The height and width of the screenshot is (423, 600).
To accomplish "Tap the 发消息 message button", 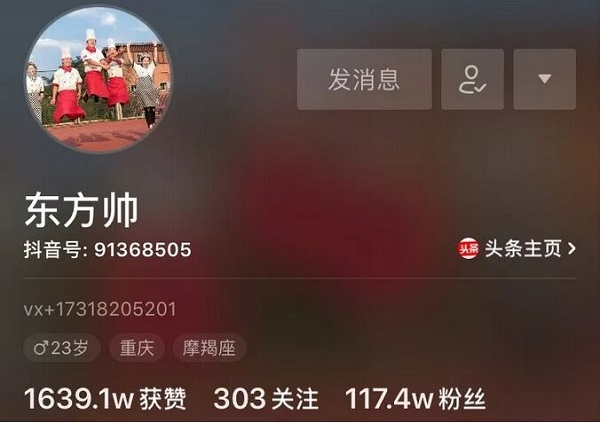I will point(364,80).
